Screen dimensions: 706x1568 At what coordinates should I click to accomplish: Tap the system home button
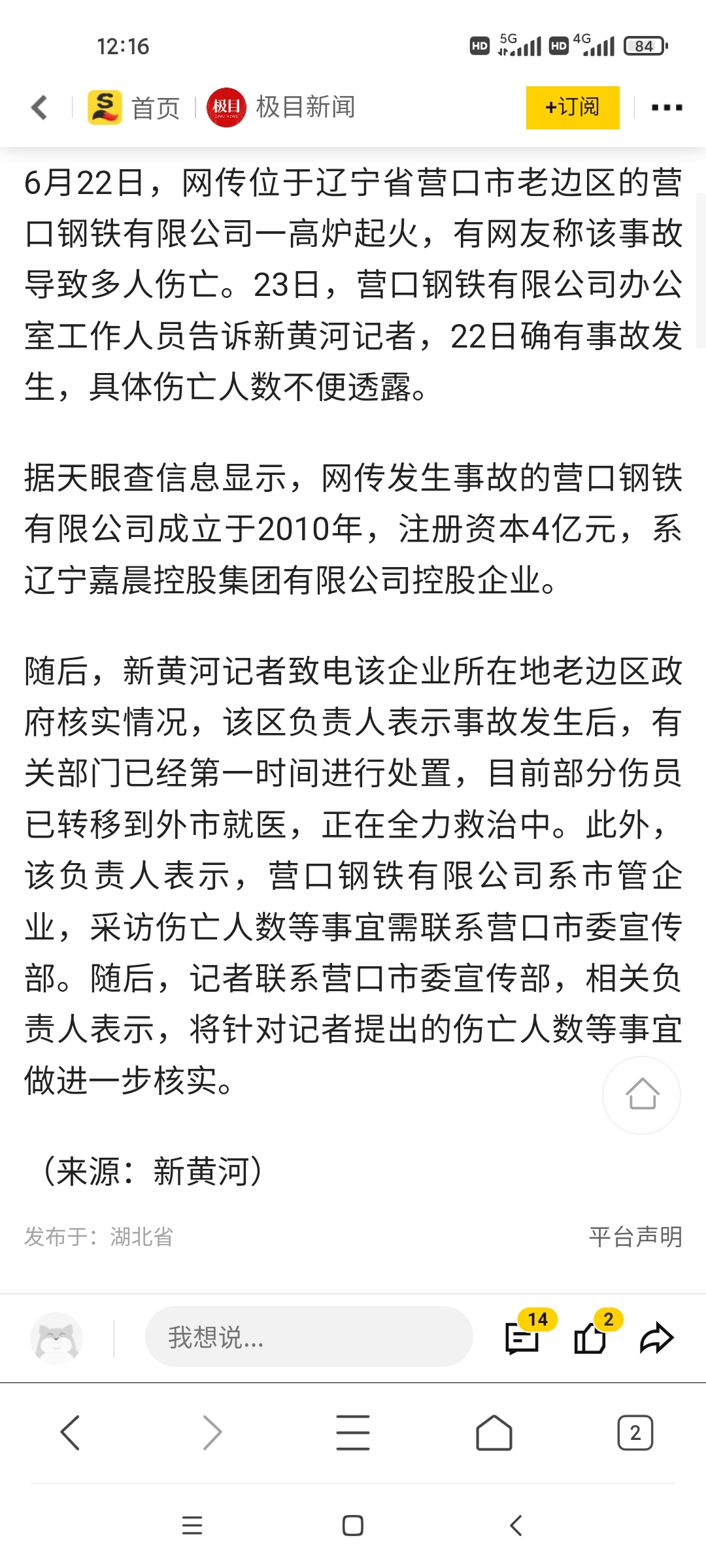(353, 1526)
